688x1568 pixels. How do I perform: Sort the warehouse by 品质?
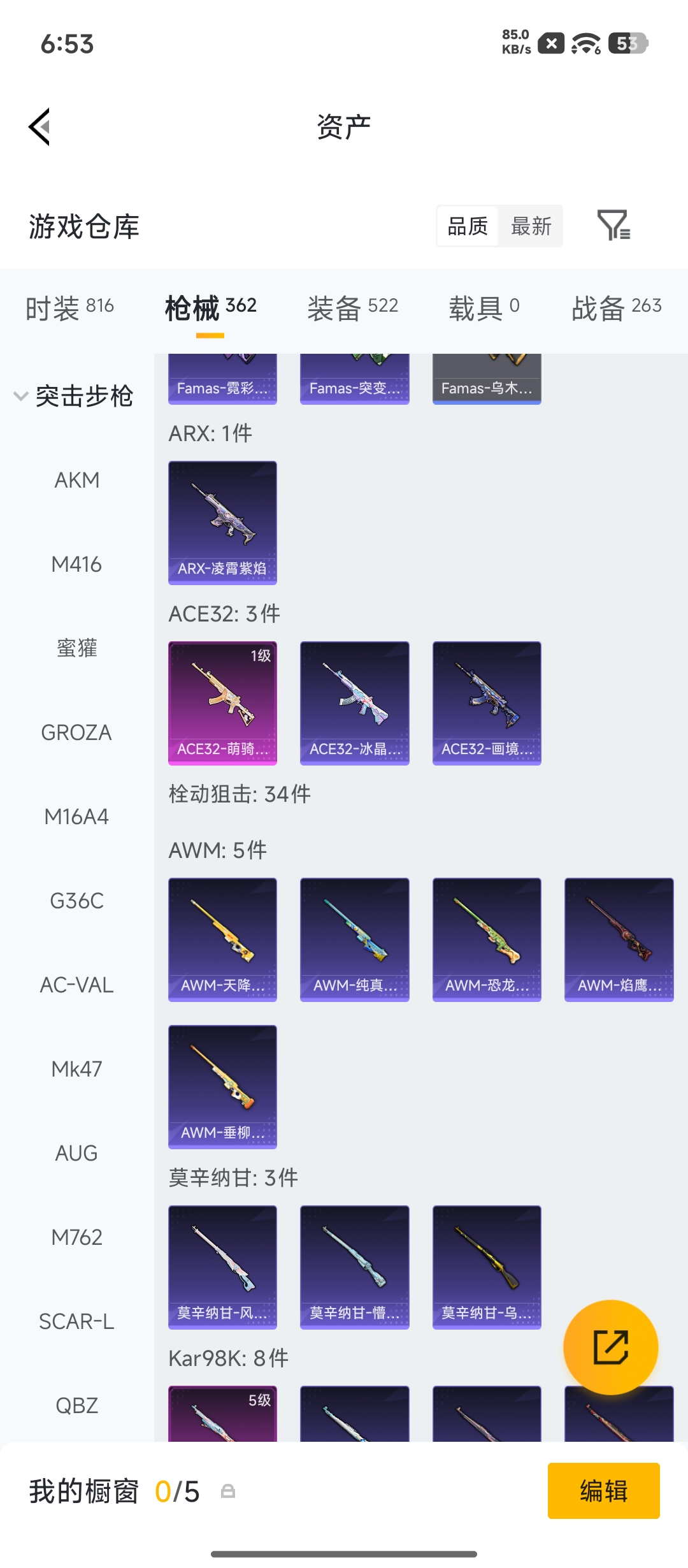468,226
